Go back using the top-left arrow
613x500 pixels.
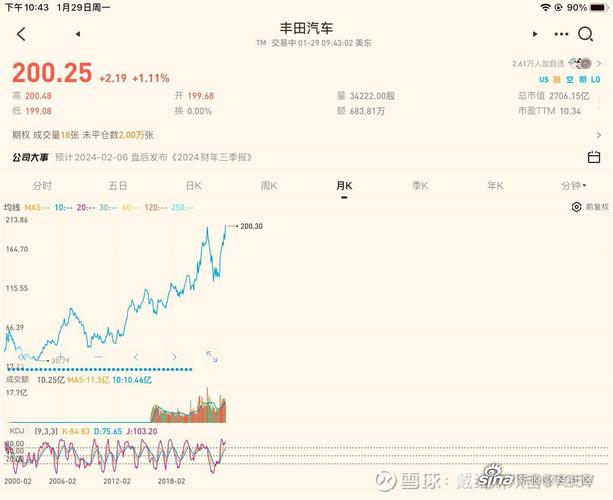(x=22, y=34)
